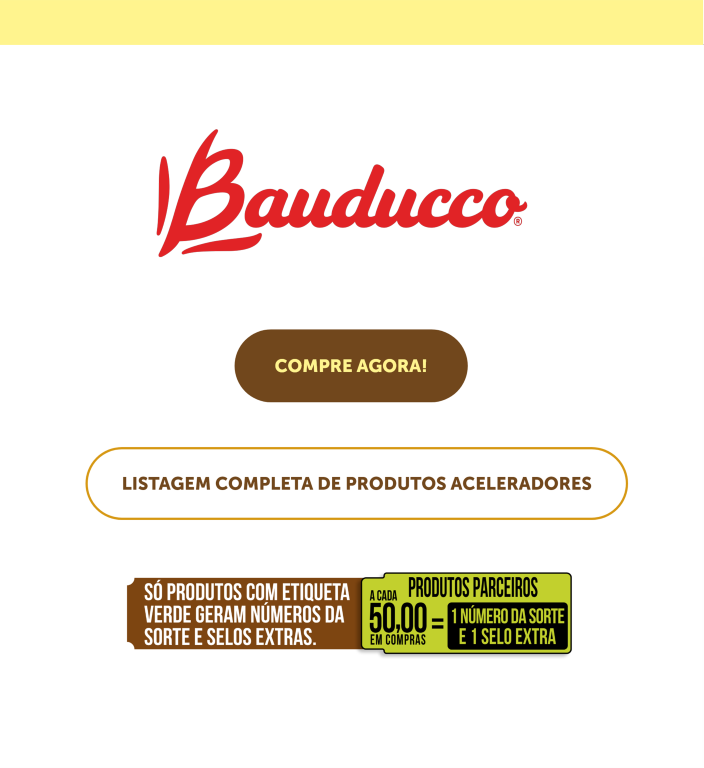
Task: Tap the Compre Agora button
Action: [x=351, y=366]
